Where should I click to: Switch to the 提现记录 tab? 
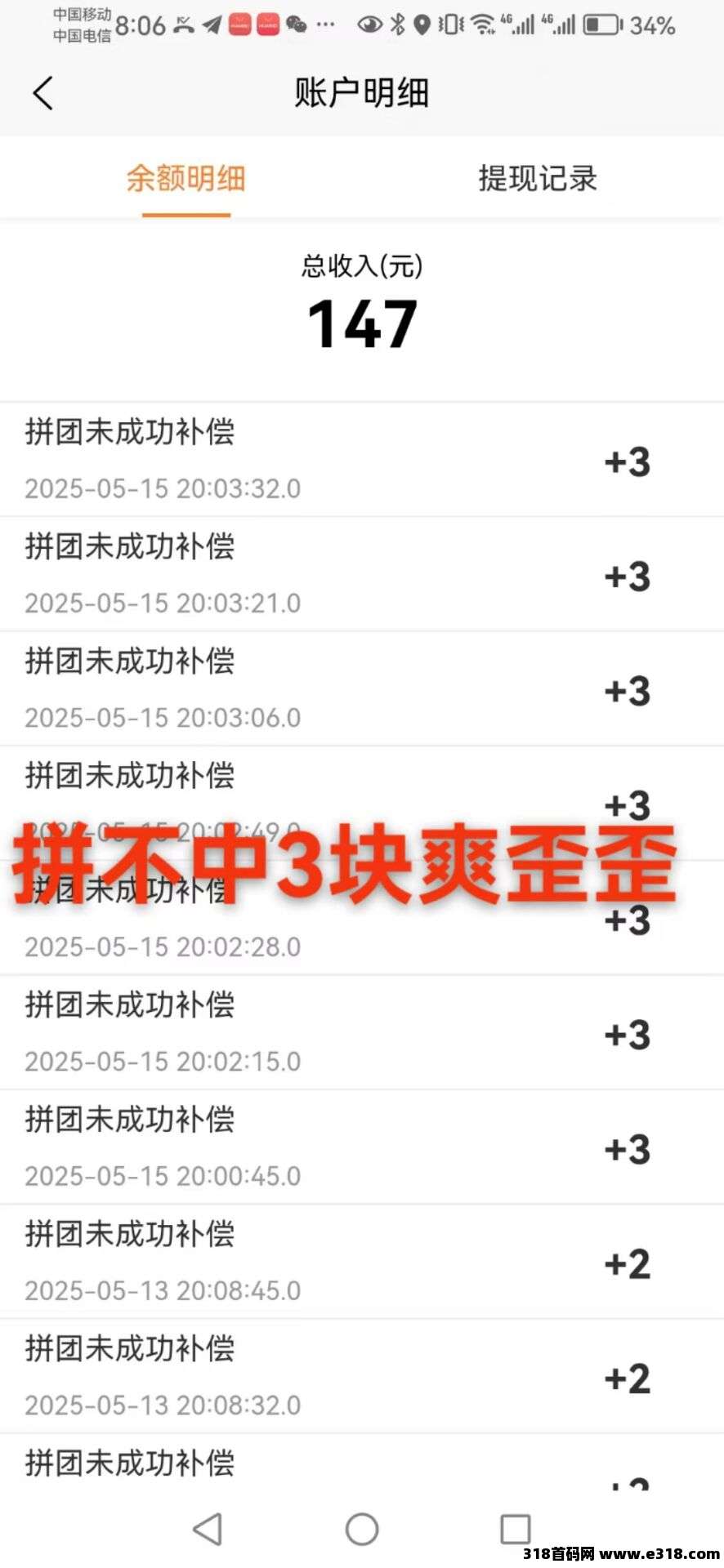(538, 178)
